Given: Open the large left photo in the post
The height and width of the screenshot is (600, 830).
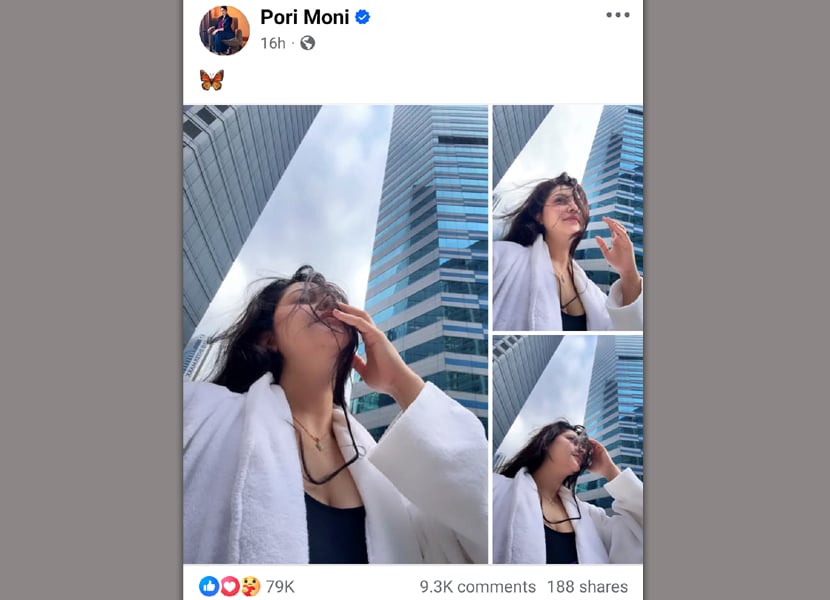Looking at the screenshot, I should pos(335,334).
